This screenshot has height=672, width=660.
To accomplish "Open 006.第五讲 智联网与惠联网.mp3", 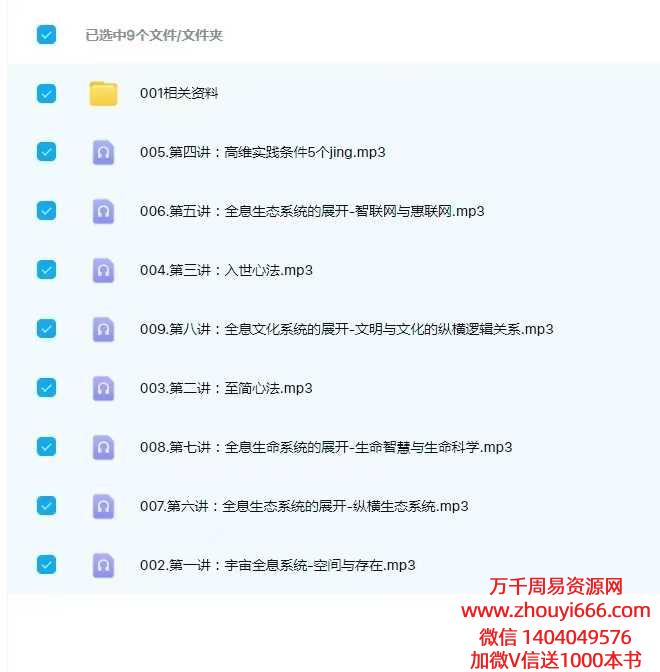I will pyautogui.click(x=312, y=211).
